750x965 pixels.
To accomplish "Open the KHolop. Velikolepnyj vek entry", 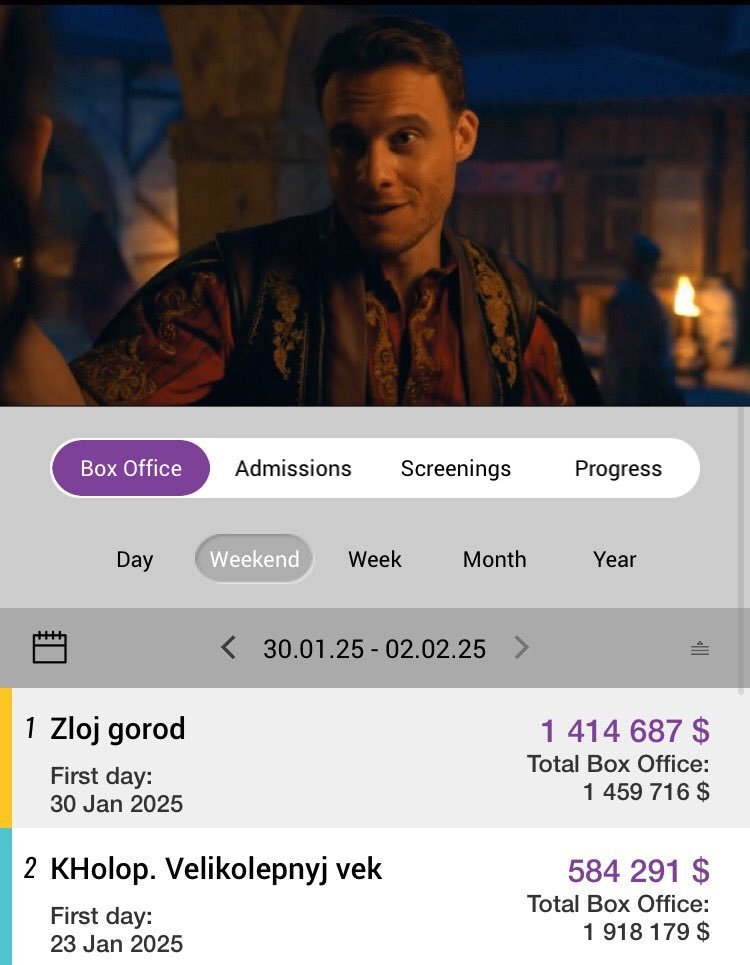I will coord(216,869).
